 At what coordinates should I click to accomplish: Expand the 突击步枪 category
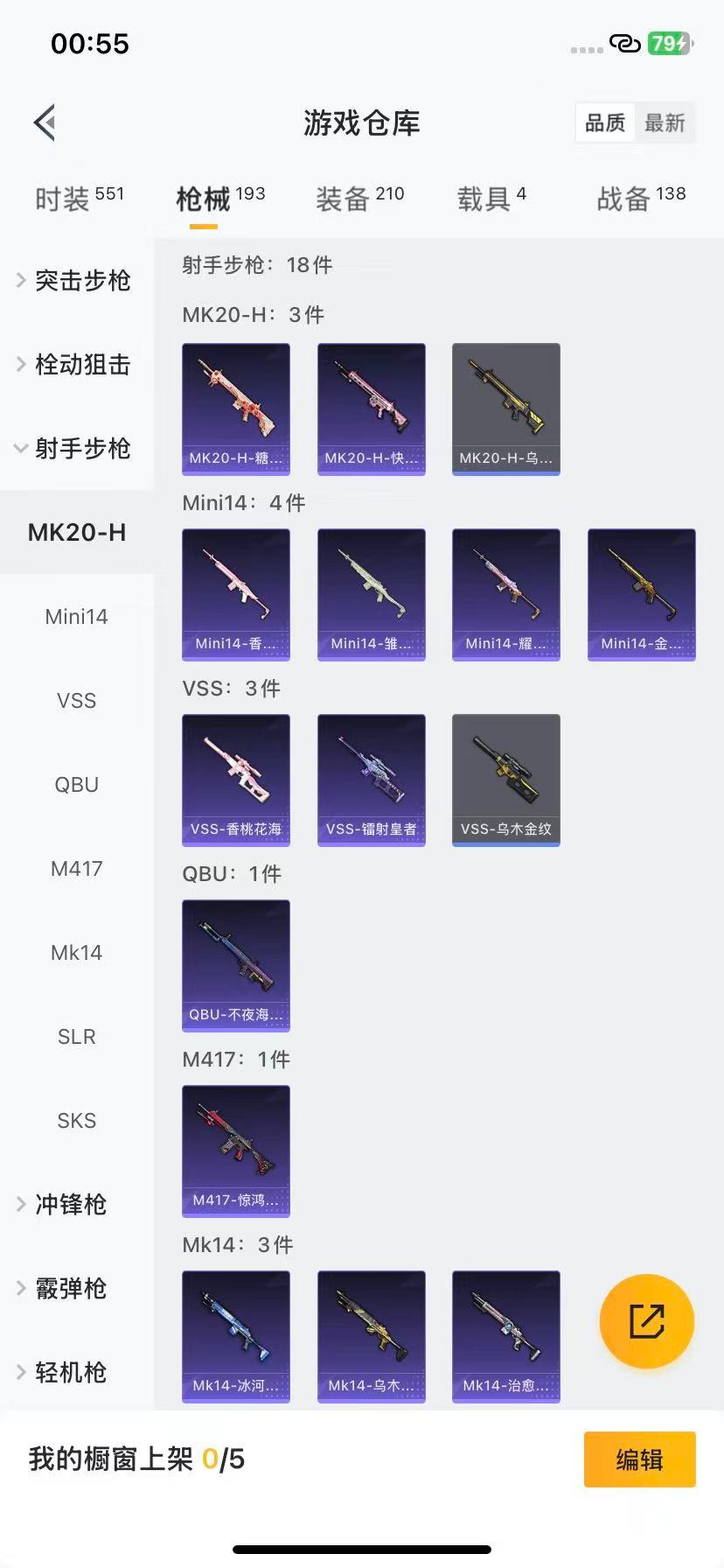pos(77,280)
